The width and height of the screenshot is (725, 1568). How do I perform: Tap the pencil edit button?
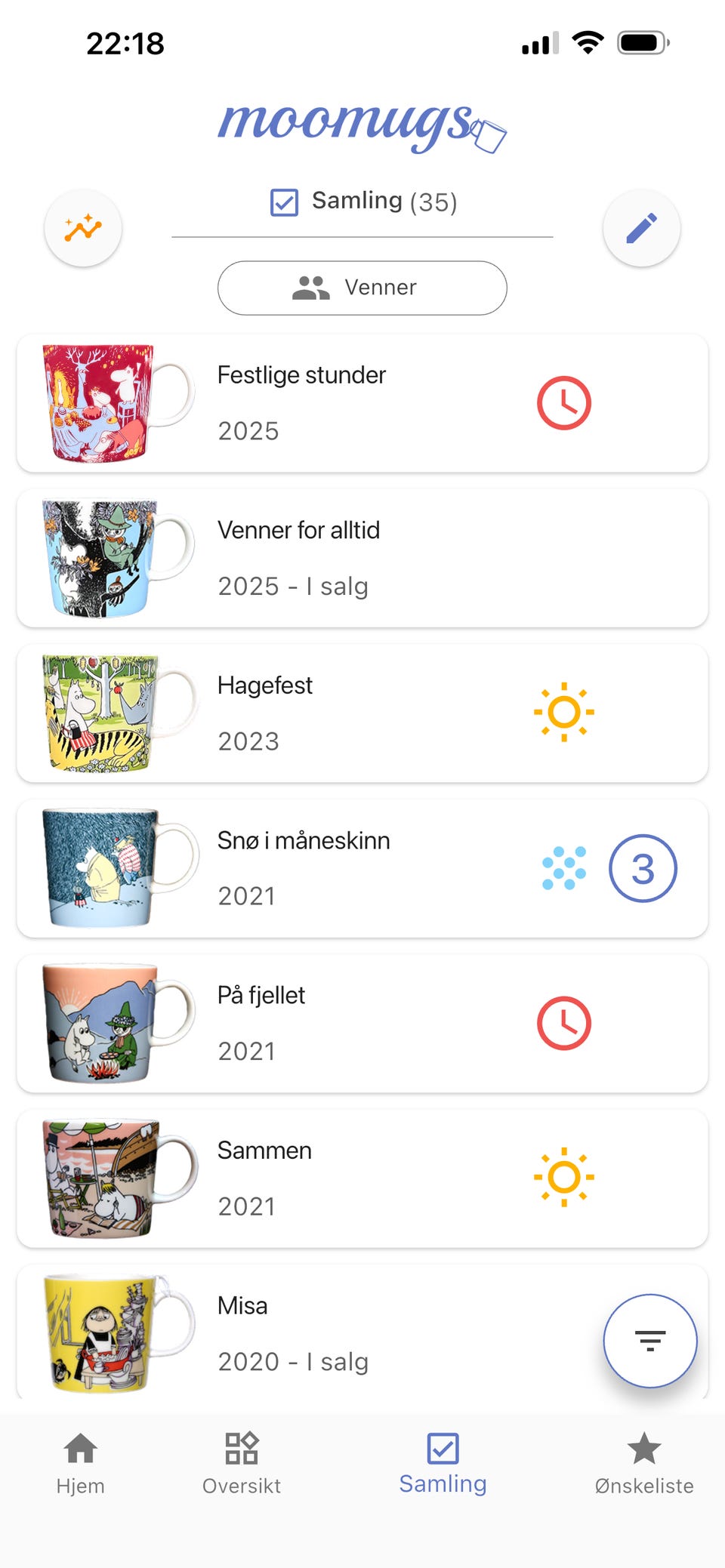[x=641, y=228]
